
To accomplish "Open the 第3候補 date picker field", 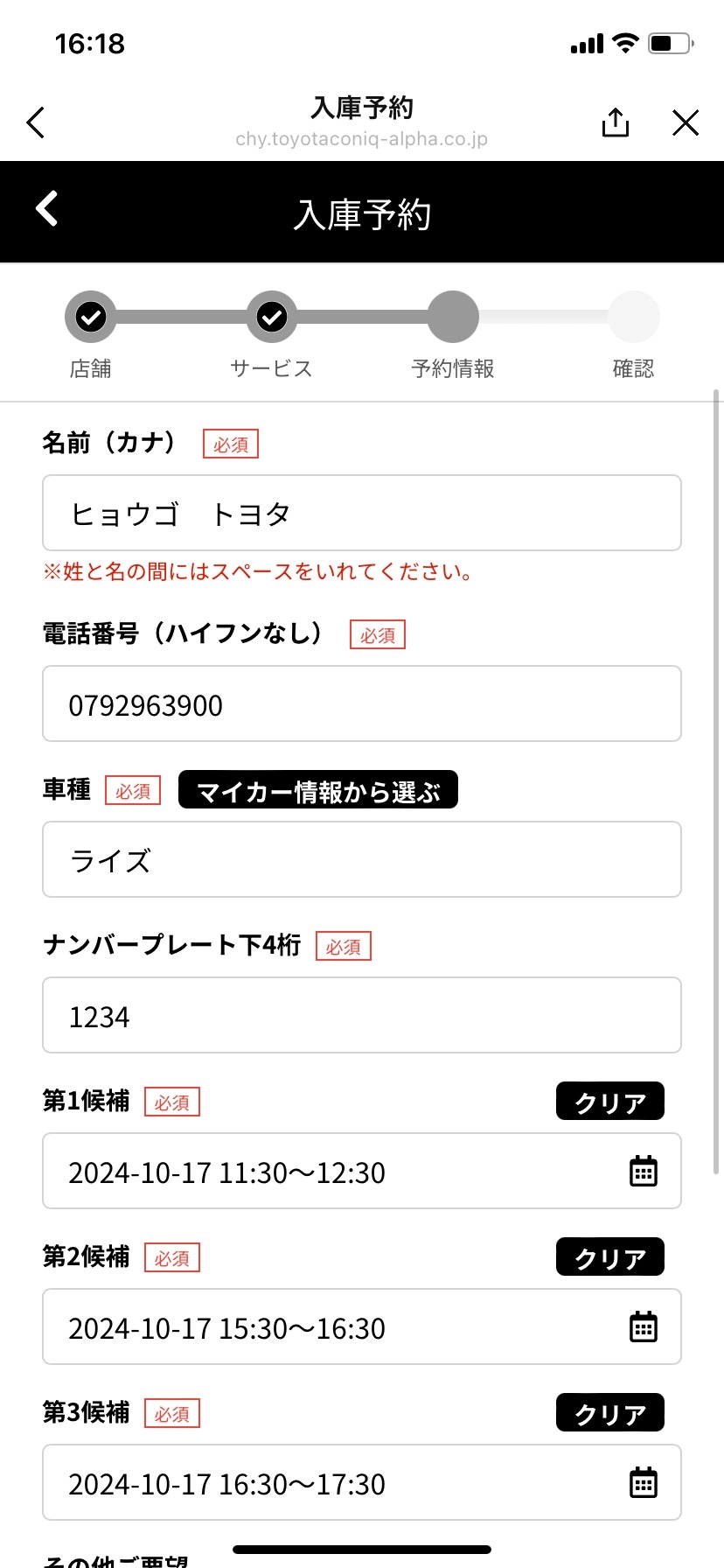I will point(362,1482).
